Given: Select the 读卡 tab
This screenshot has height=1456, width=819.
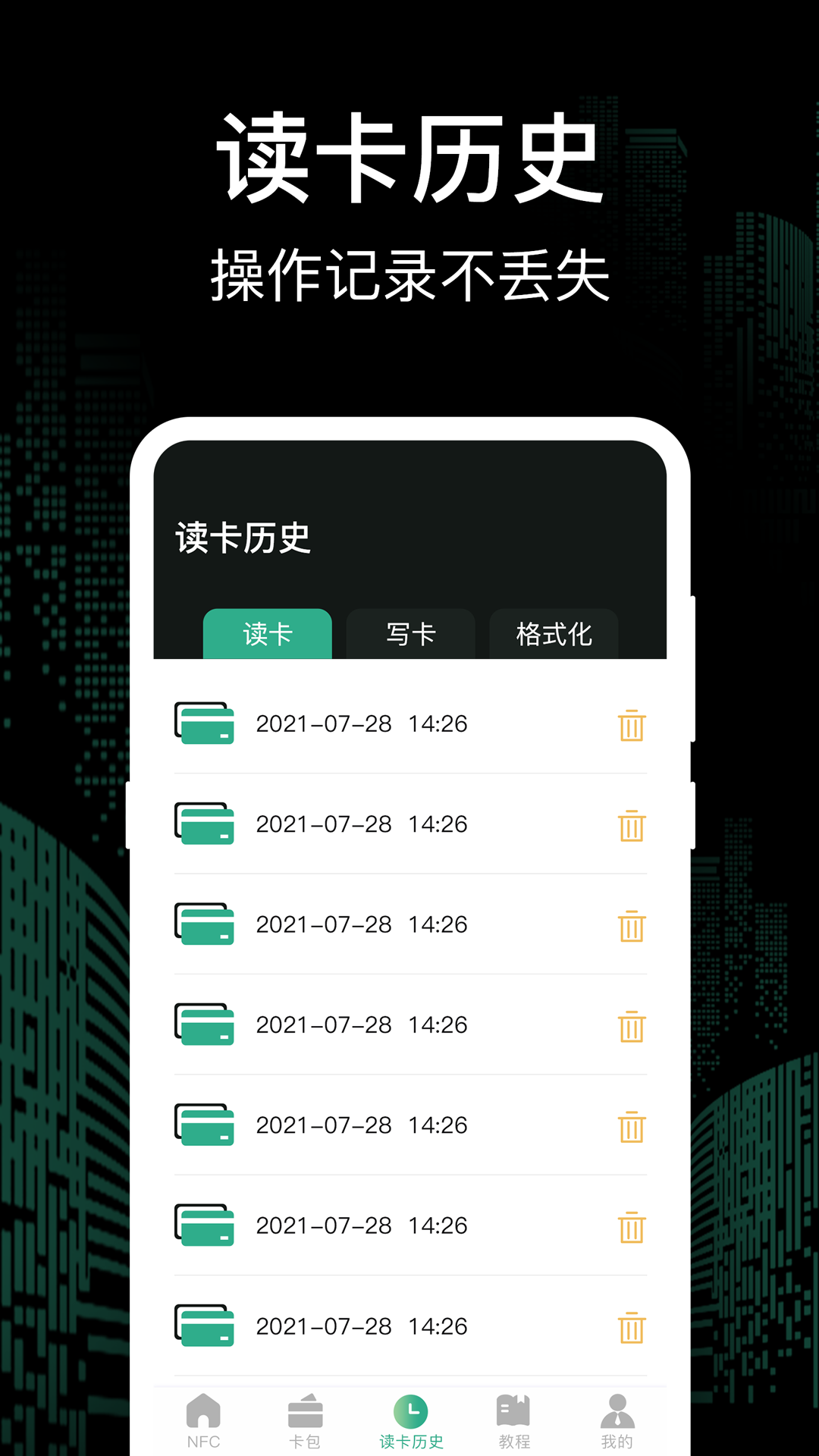Looking at the screenshot, I should click(x=267, y=635).
